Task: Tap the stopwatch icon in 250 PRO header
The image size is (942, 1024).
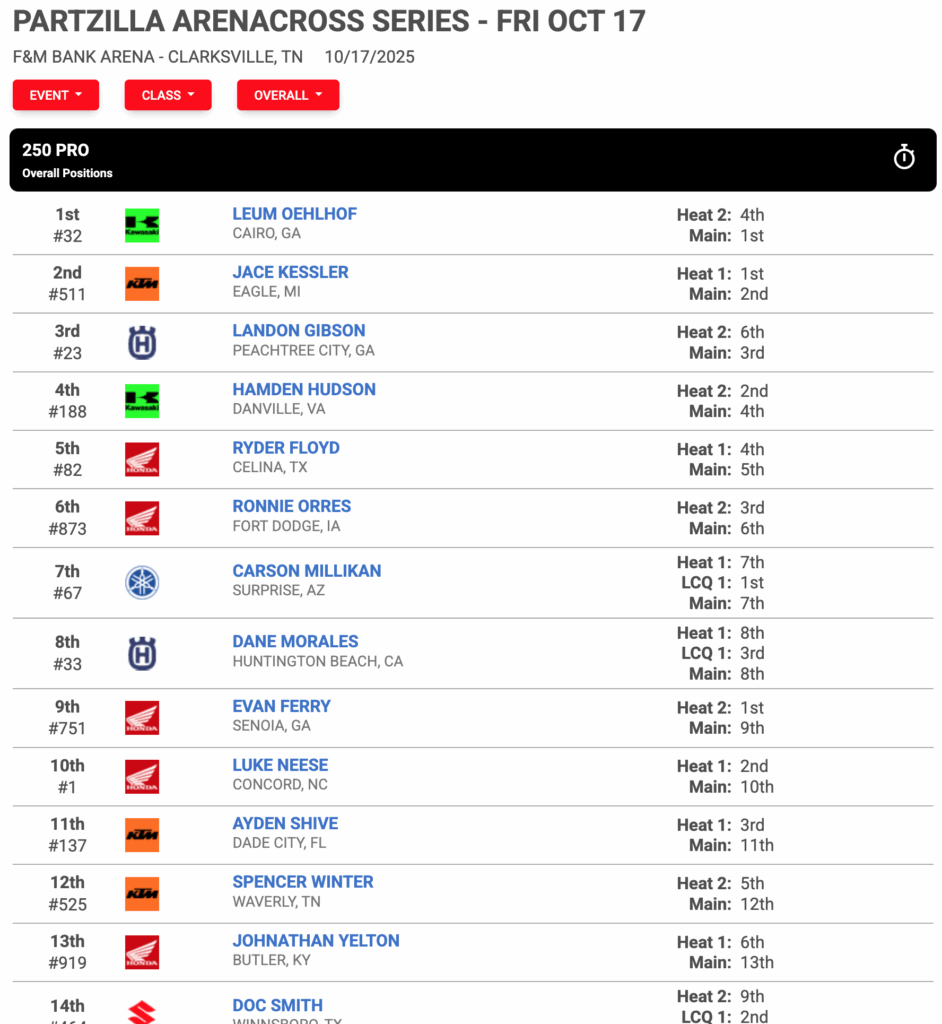Action: coord(904,157)
